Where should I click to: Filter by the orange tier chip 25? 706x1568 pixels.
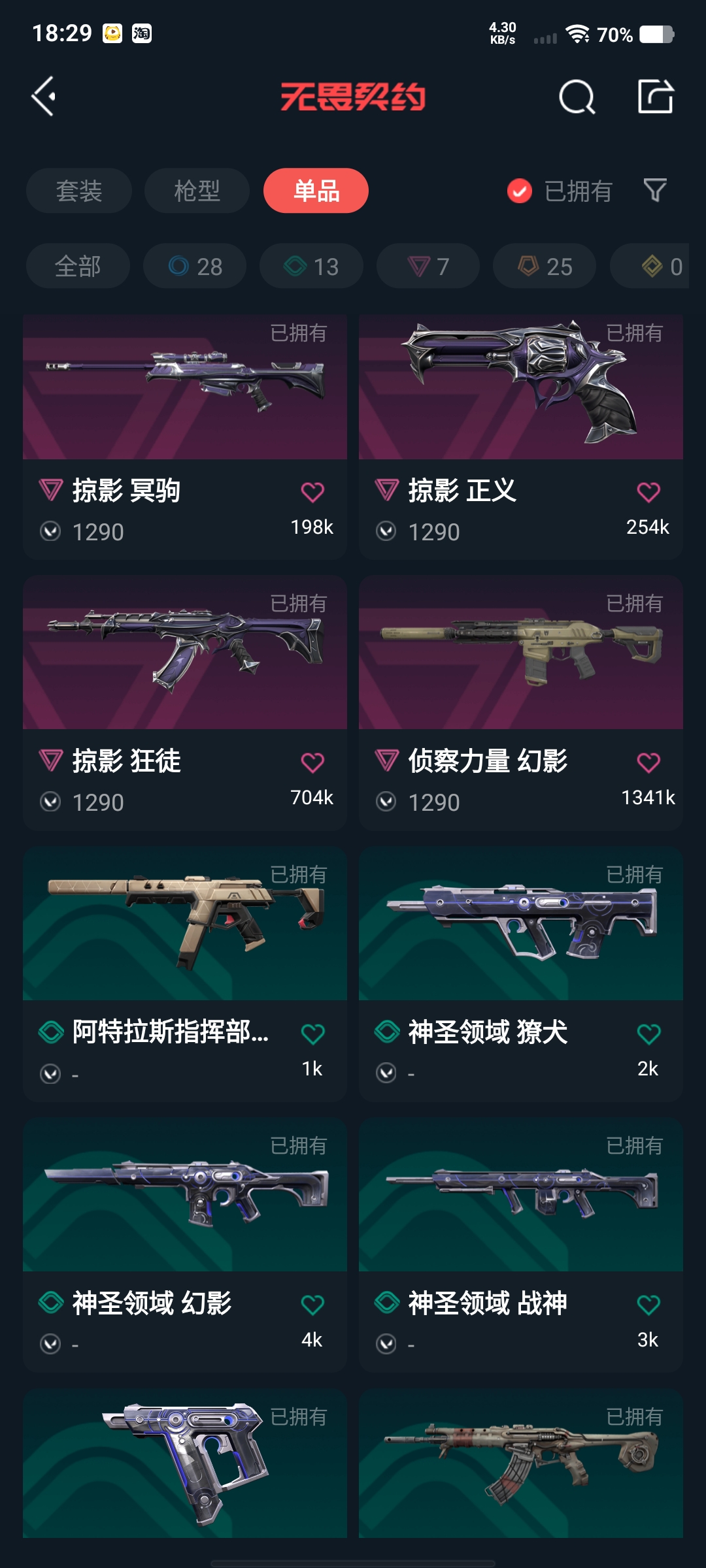pyautogui.click(x=545, y=266)
